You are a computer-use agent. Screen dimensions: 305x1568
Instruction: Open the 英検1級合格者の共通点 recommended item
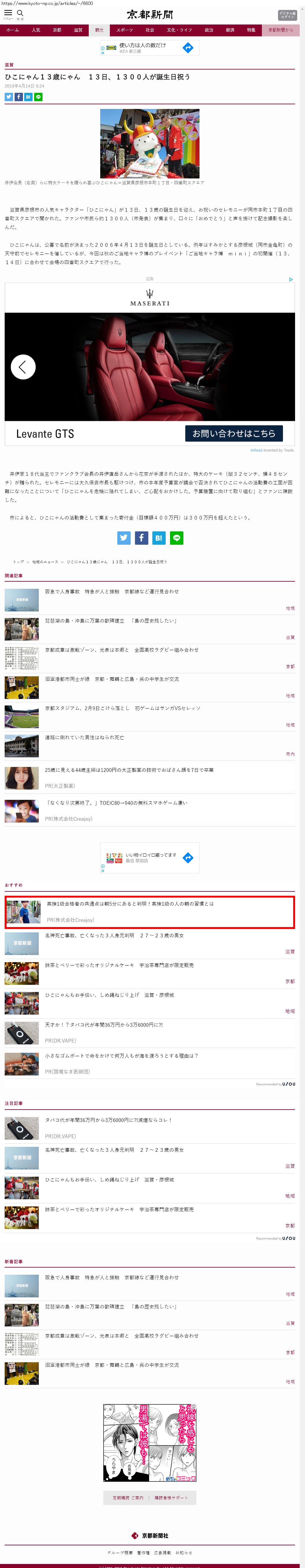click(130, 903)
